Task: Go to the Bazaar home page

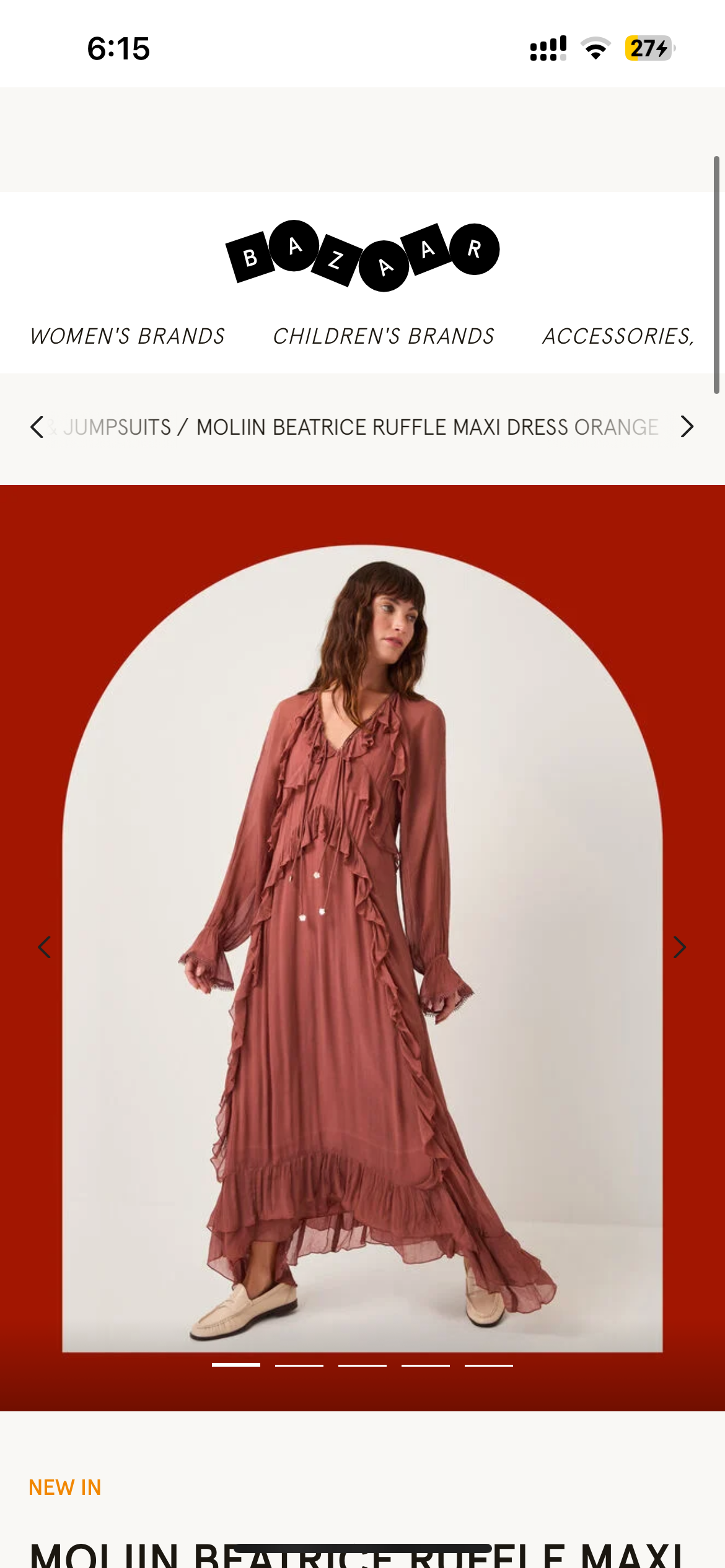Action: click(x=362, y=255)
